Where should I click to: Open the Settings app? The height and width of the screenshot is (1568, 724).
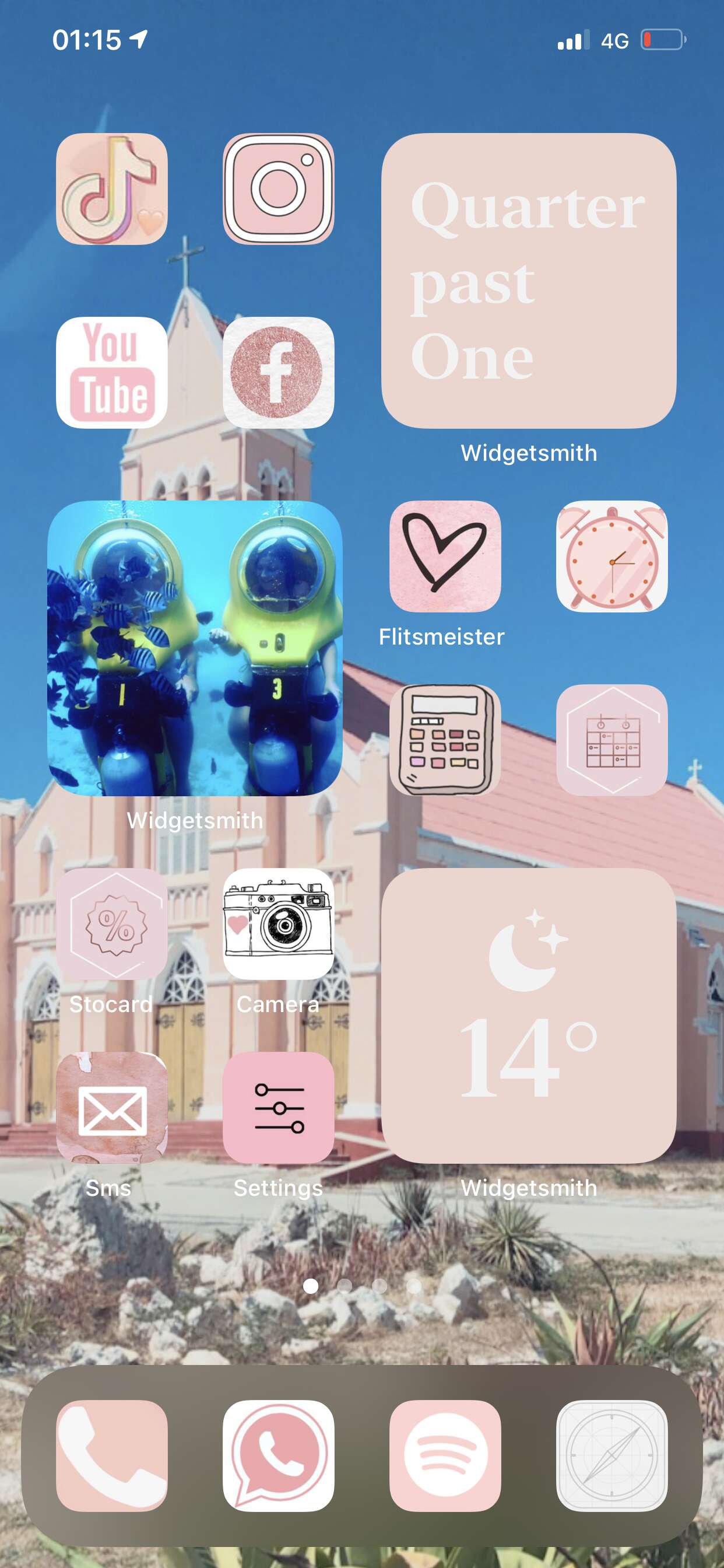point(278,1108)
